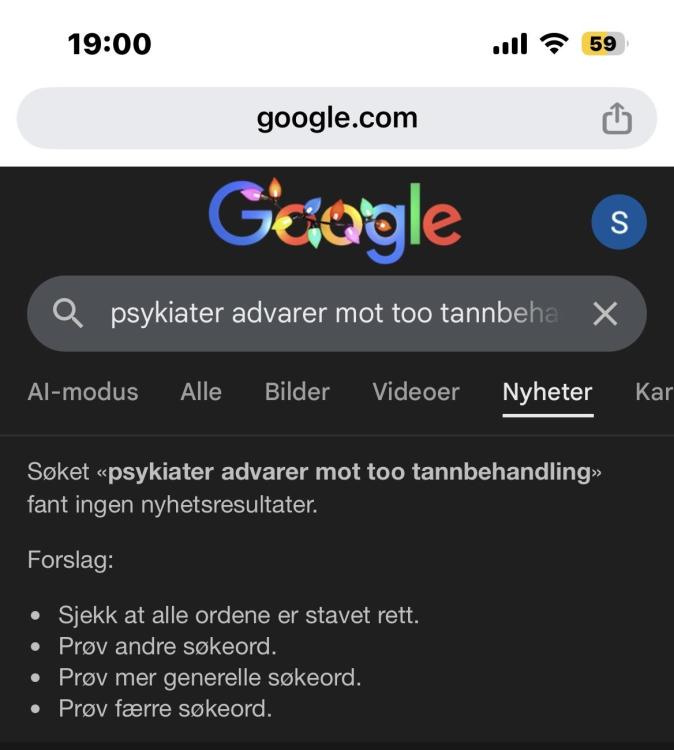Open the account profile avatar S
674x750 pixels.
(619, 222)
